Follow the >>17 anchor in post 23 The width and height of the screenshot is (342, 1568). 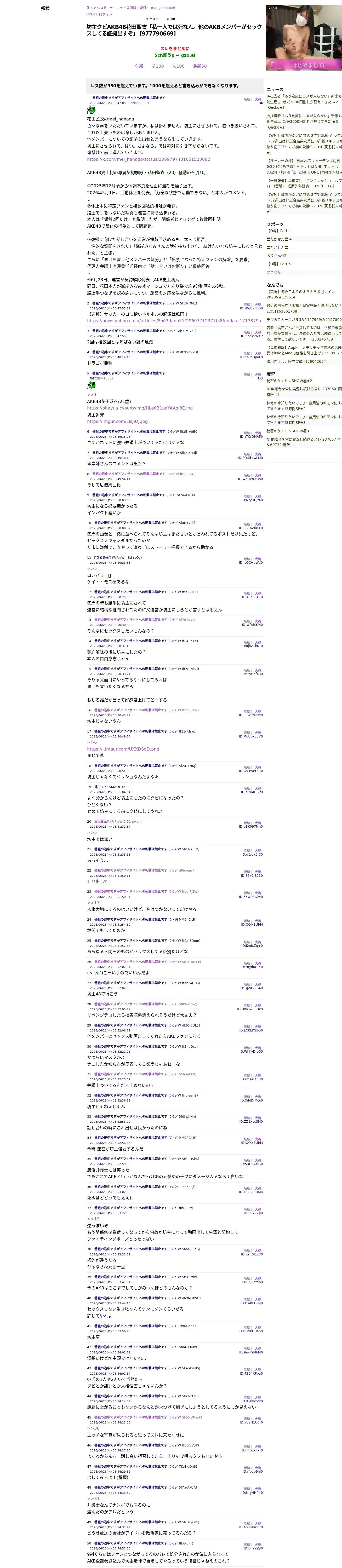93,903
